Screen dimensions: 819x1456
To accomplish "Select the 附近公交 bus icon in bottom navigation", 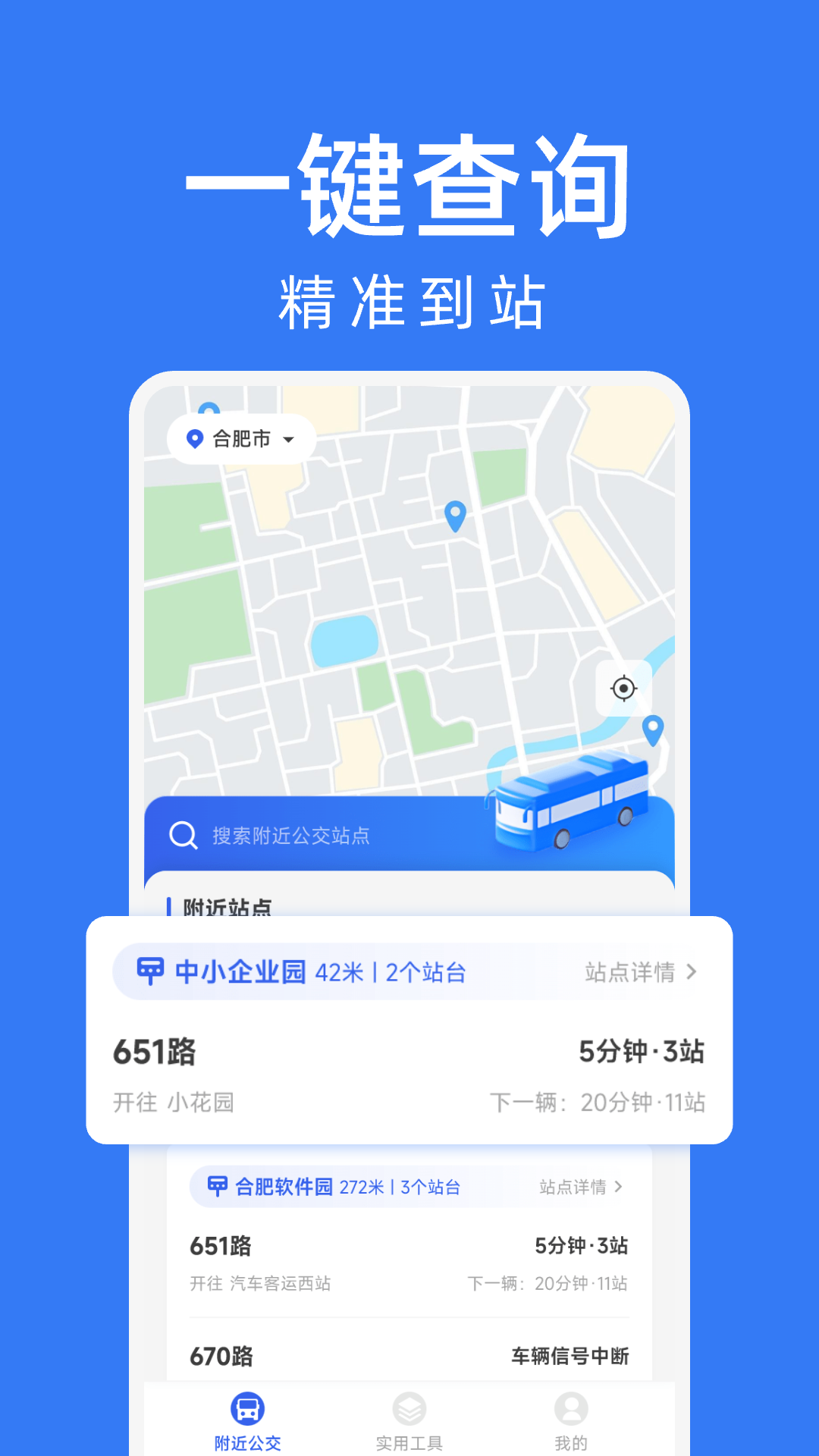I will tap(246, 1407).
